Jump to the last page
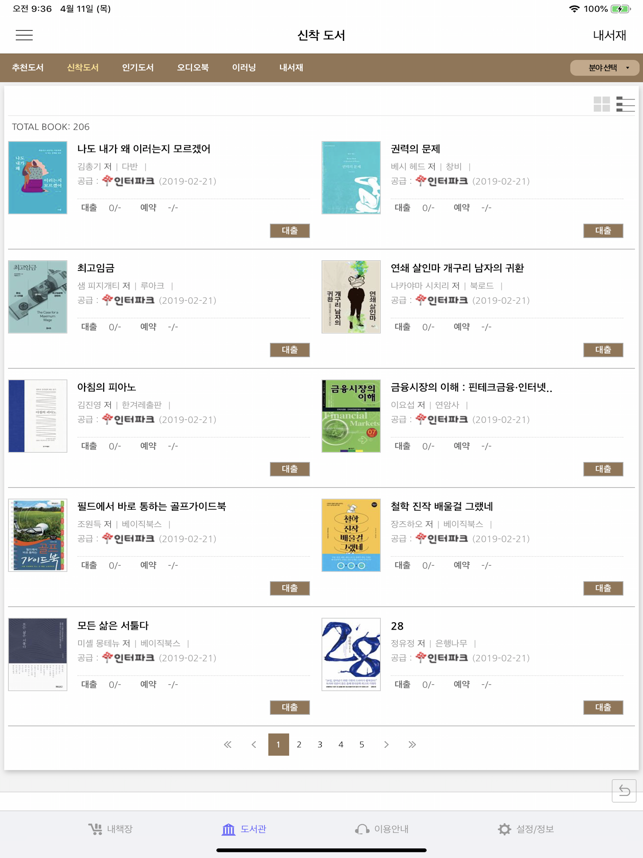Viewport: 643px width, 858px height. pyautogui.click(x=412, y=744)
